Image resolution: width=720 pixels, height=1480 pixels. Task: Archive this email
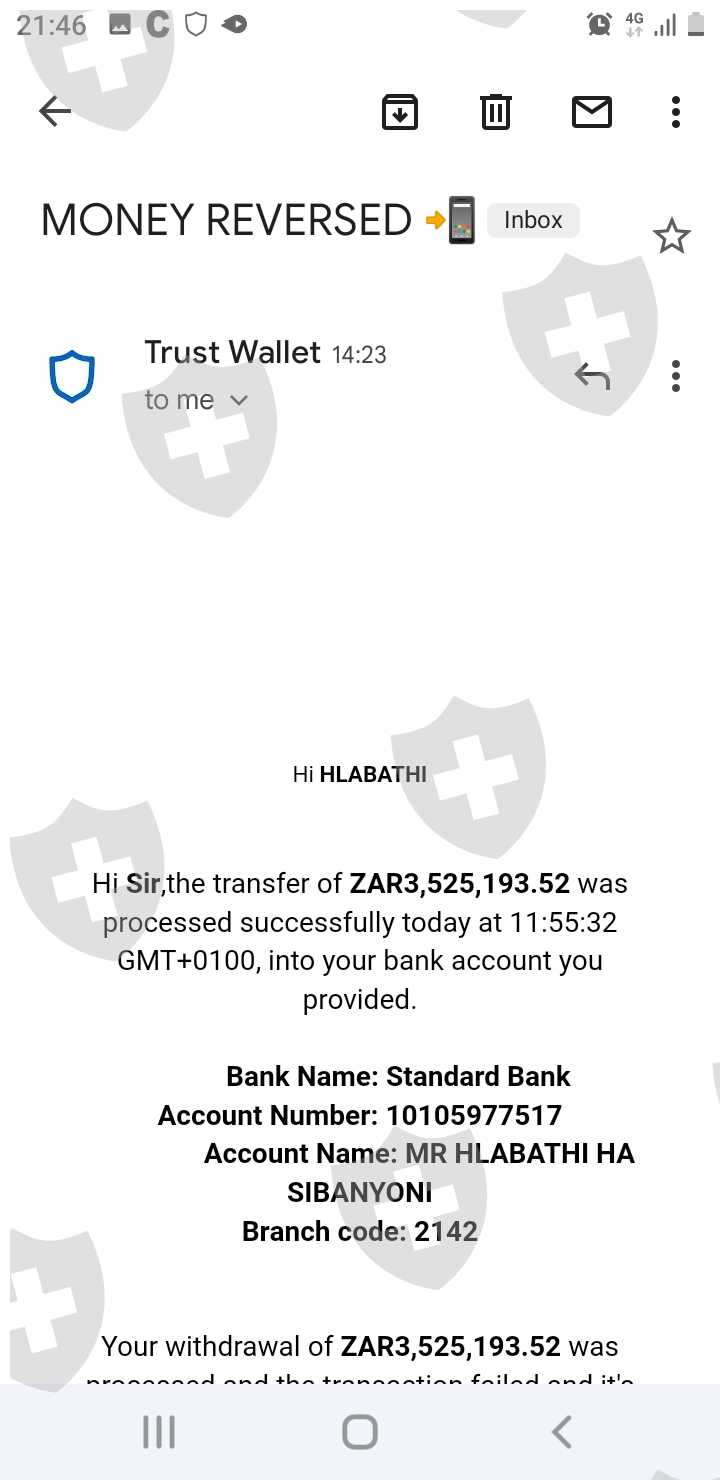click(x=400, y=111)
